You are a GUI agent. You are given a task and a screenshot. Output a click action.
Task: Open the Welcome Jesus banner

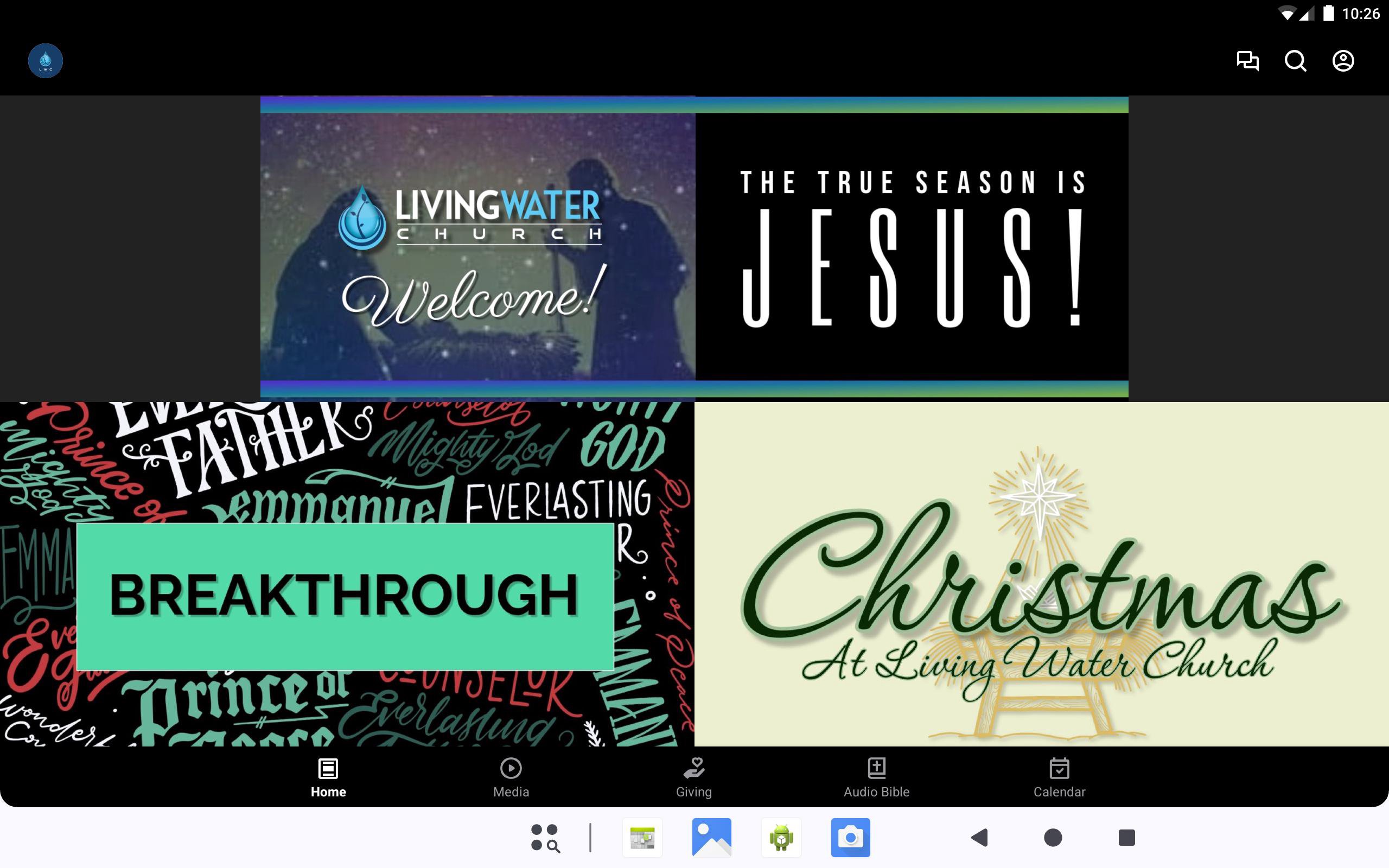[x=694, y=247]
